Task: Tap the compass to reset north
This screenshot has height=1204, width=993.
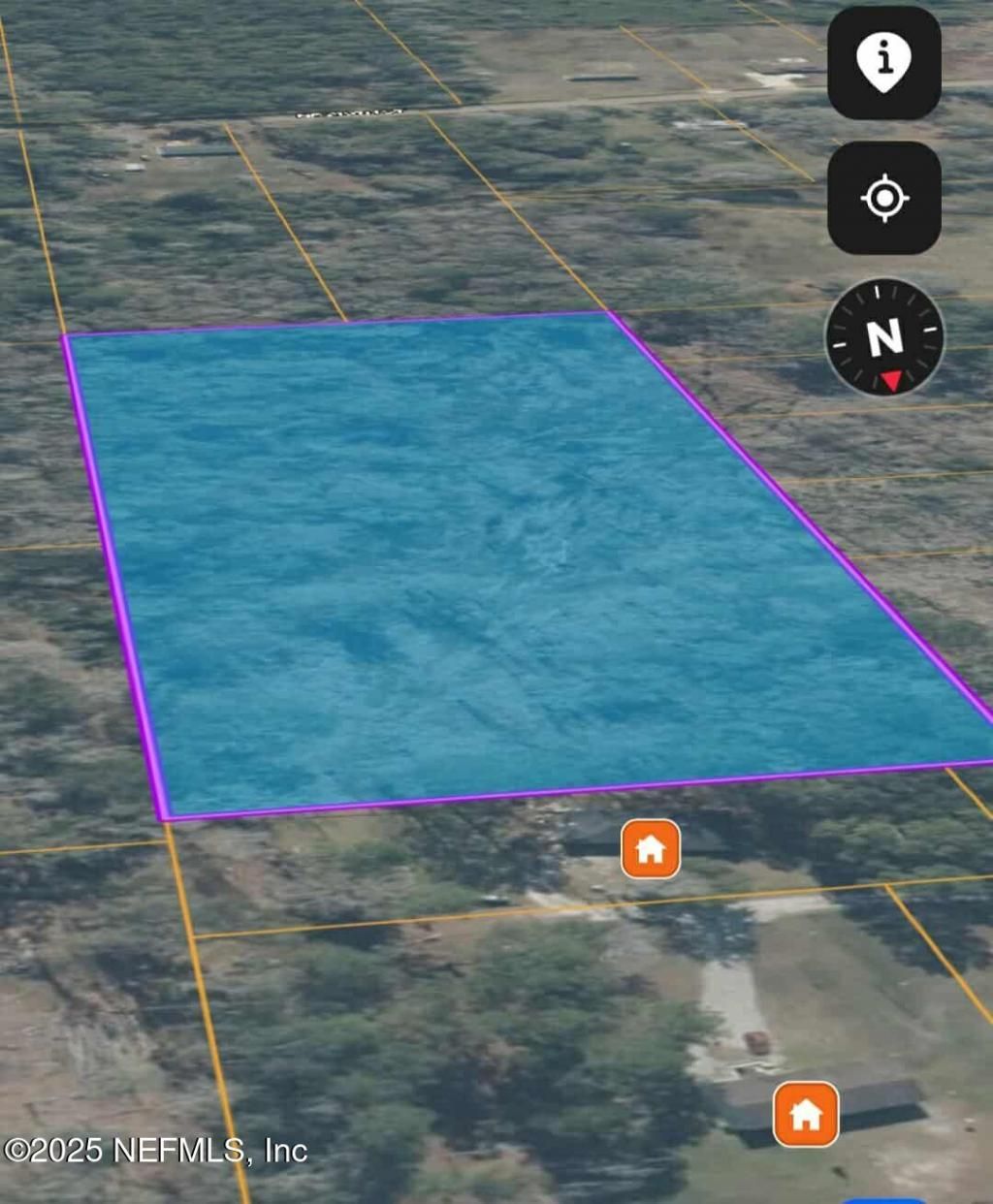Action: (x=883, y=337)
